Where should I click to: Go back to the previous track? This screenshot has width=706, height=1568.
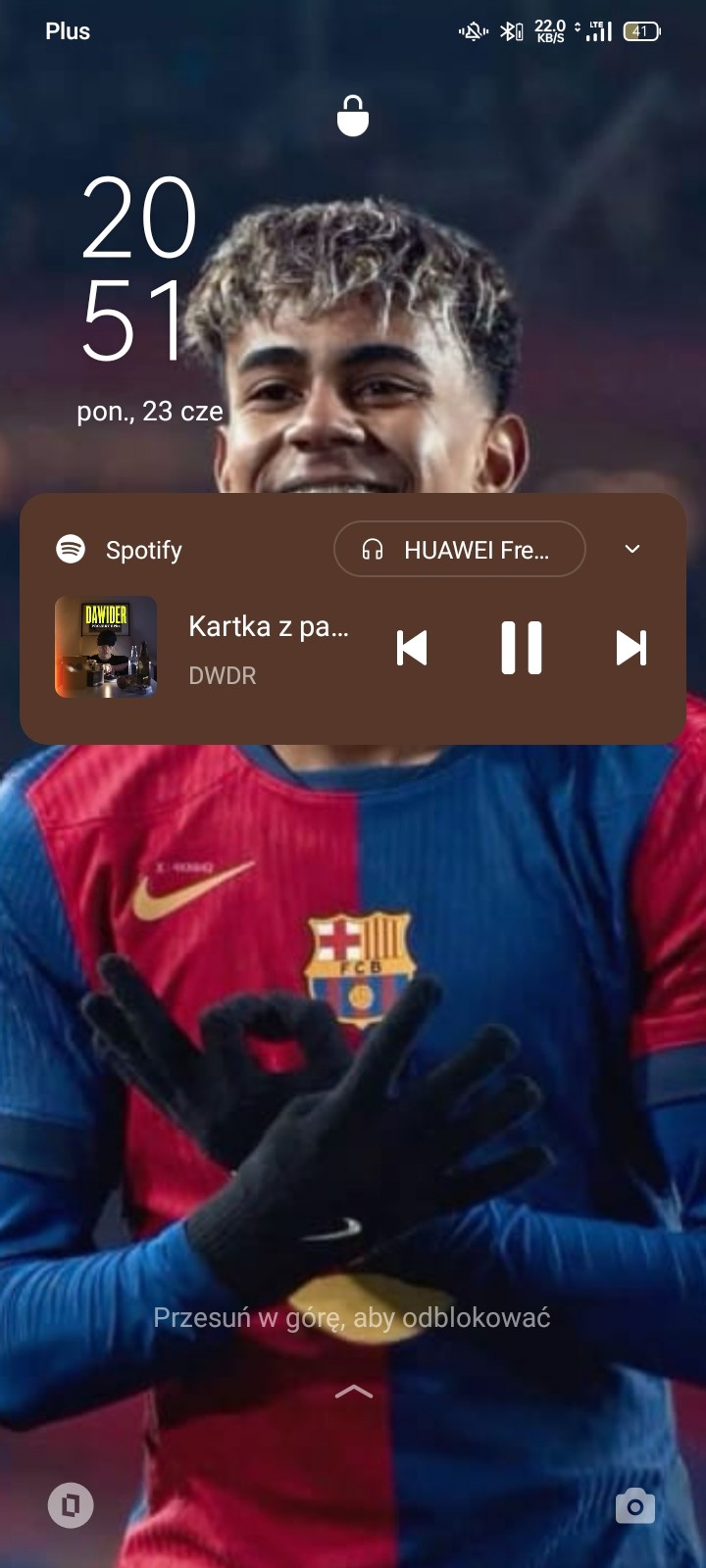coord(412,648)
